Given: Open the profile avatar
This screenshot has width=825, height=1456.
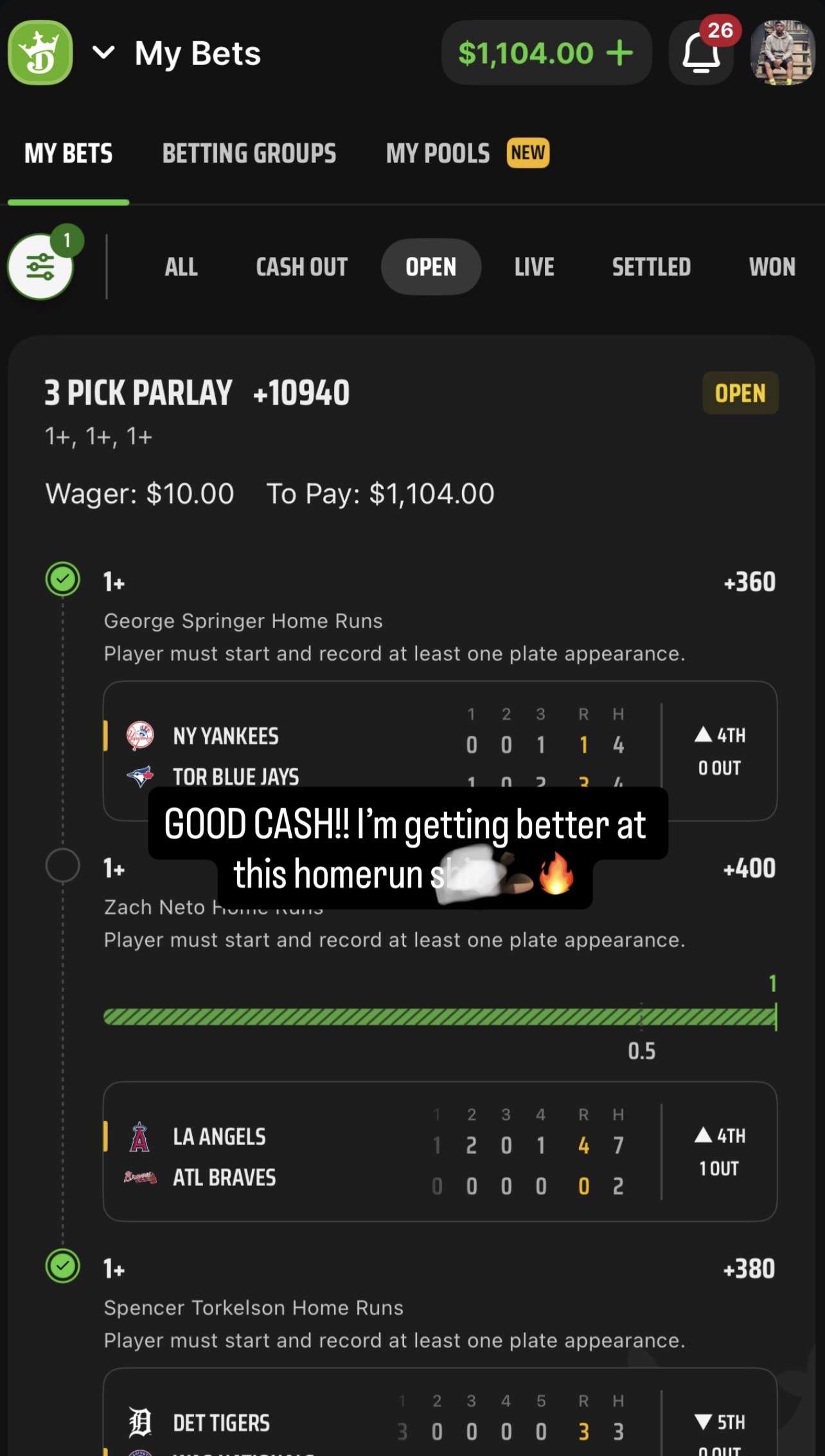Looking at the screenshot, I should point(782,53).
